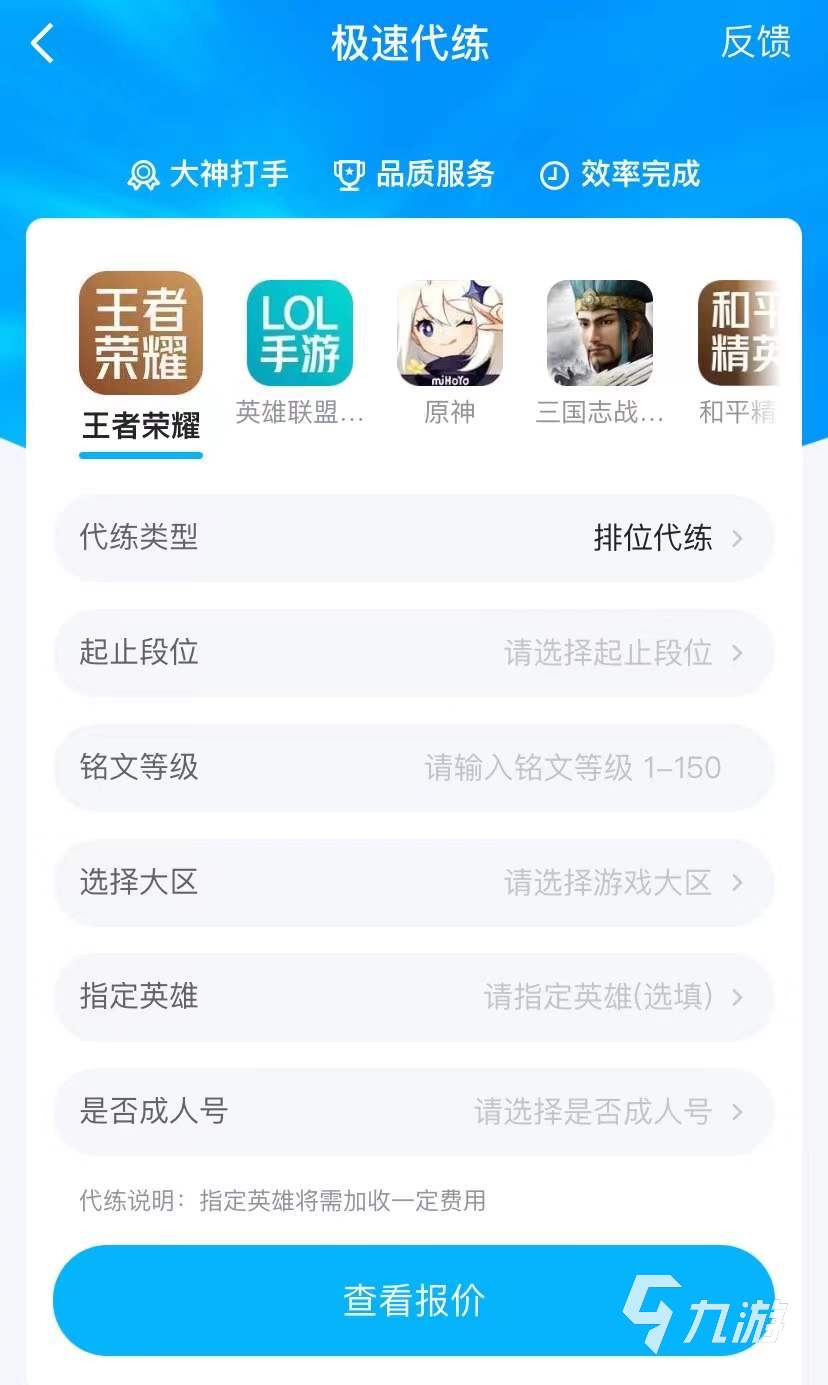Tap the 查看报价 button
The image size is (828, 1385).
[x=414, y=1300]
